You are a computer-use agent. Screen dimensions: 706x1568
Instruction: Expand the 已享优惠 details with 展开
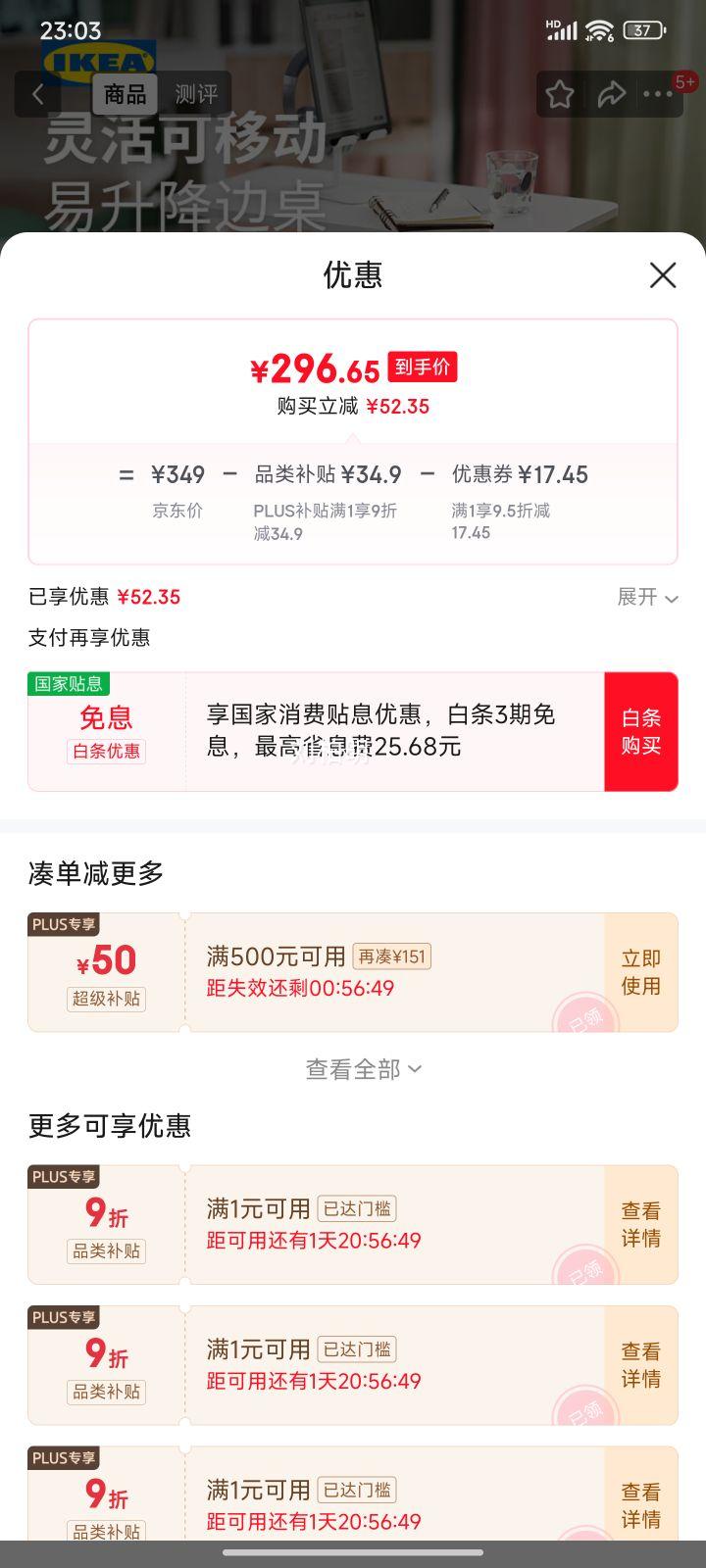pyautogui.click(x=647, y=597)
